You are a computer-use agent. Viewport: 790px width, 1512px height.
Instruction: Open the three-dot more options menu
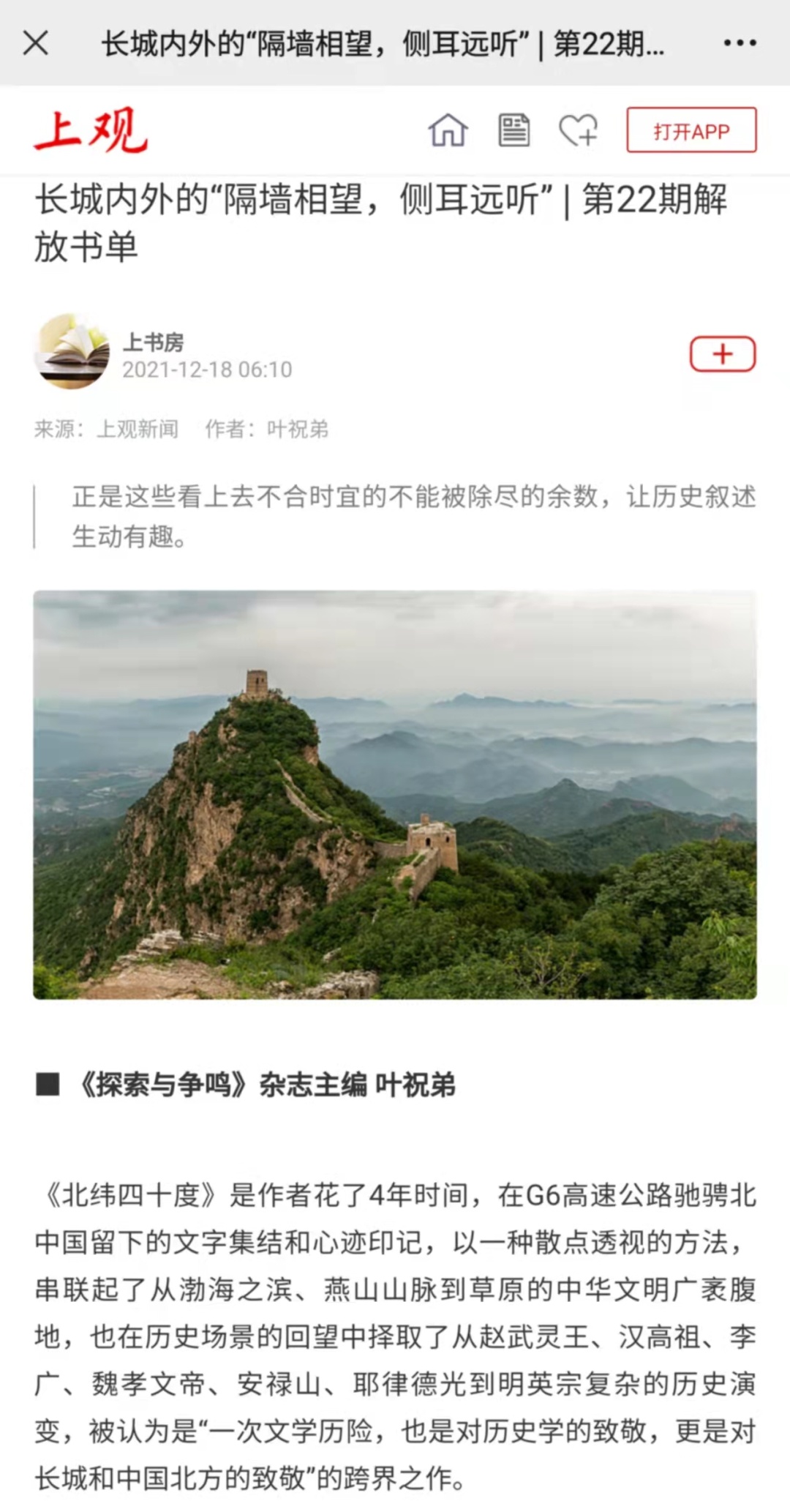740,43
